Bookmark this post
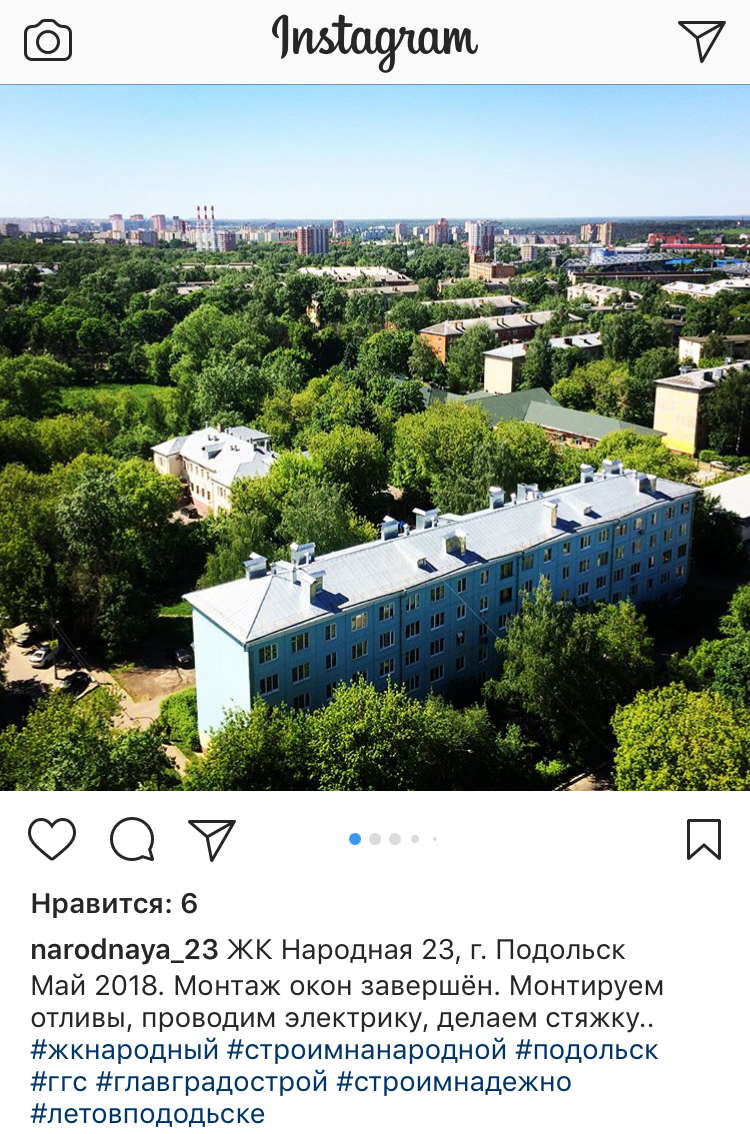Screen dimensions: 750x1134 click(x=704, y=839)
